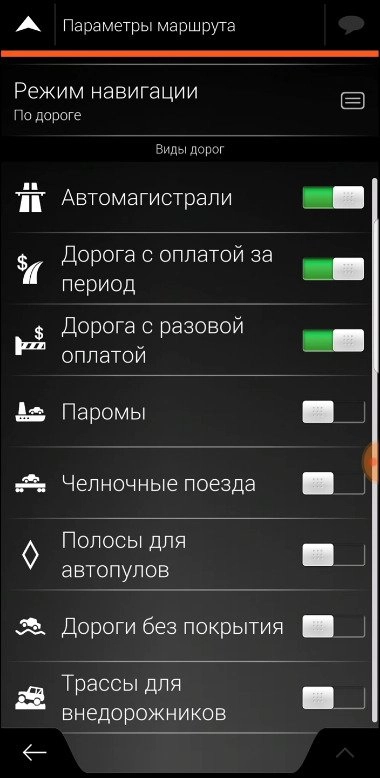
Task: Go back with the bottom left arrow
Action: [x=34, y=752]
